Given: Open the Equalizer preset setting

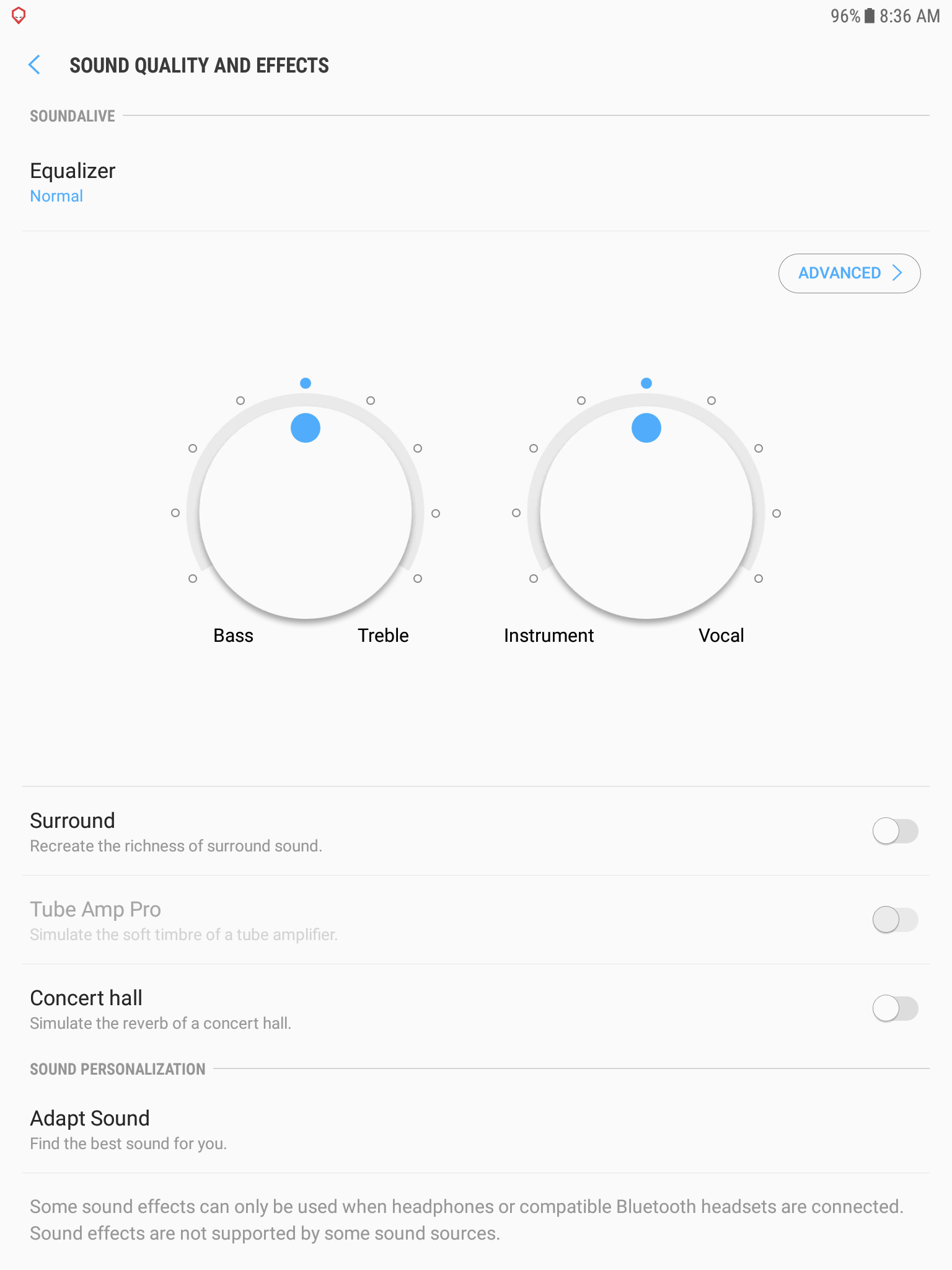Looking at the screenshot, I should [73, 183].
